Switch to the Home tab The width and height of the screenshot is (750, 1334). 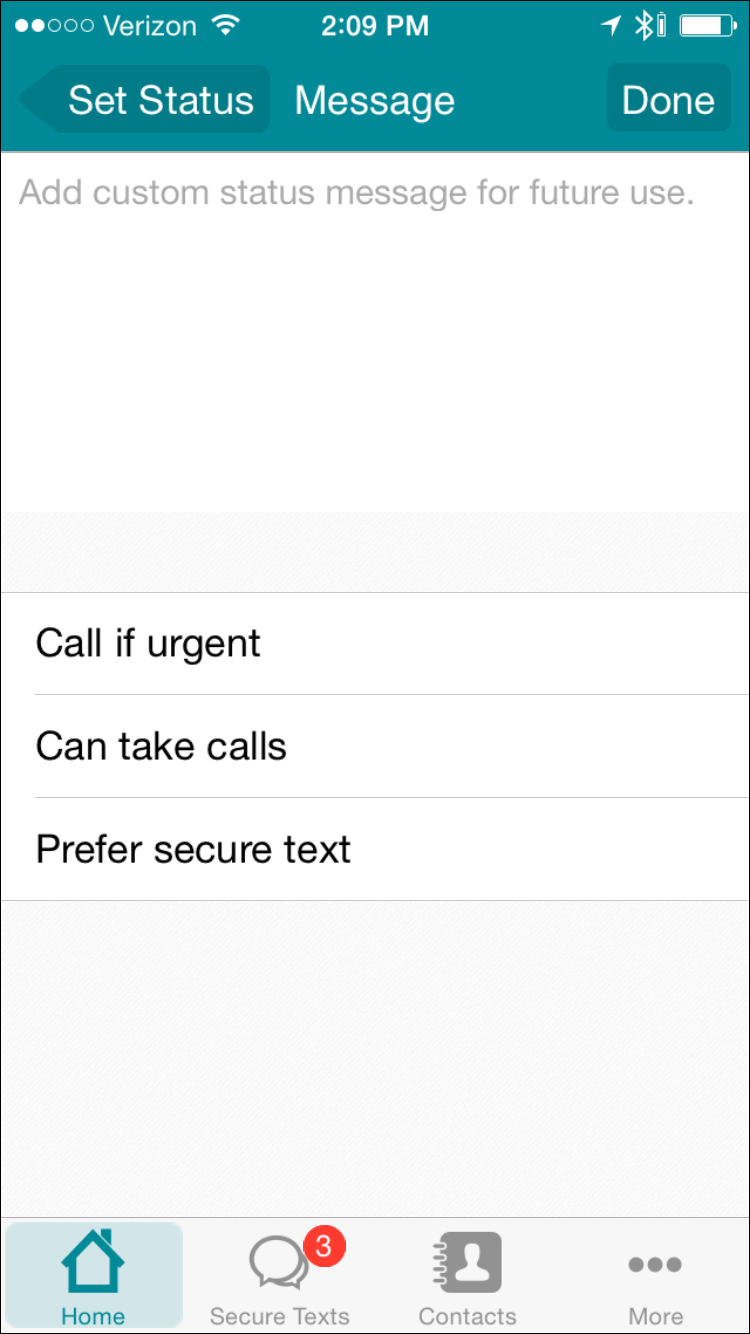pos(93,1275)
